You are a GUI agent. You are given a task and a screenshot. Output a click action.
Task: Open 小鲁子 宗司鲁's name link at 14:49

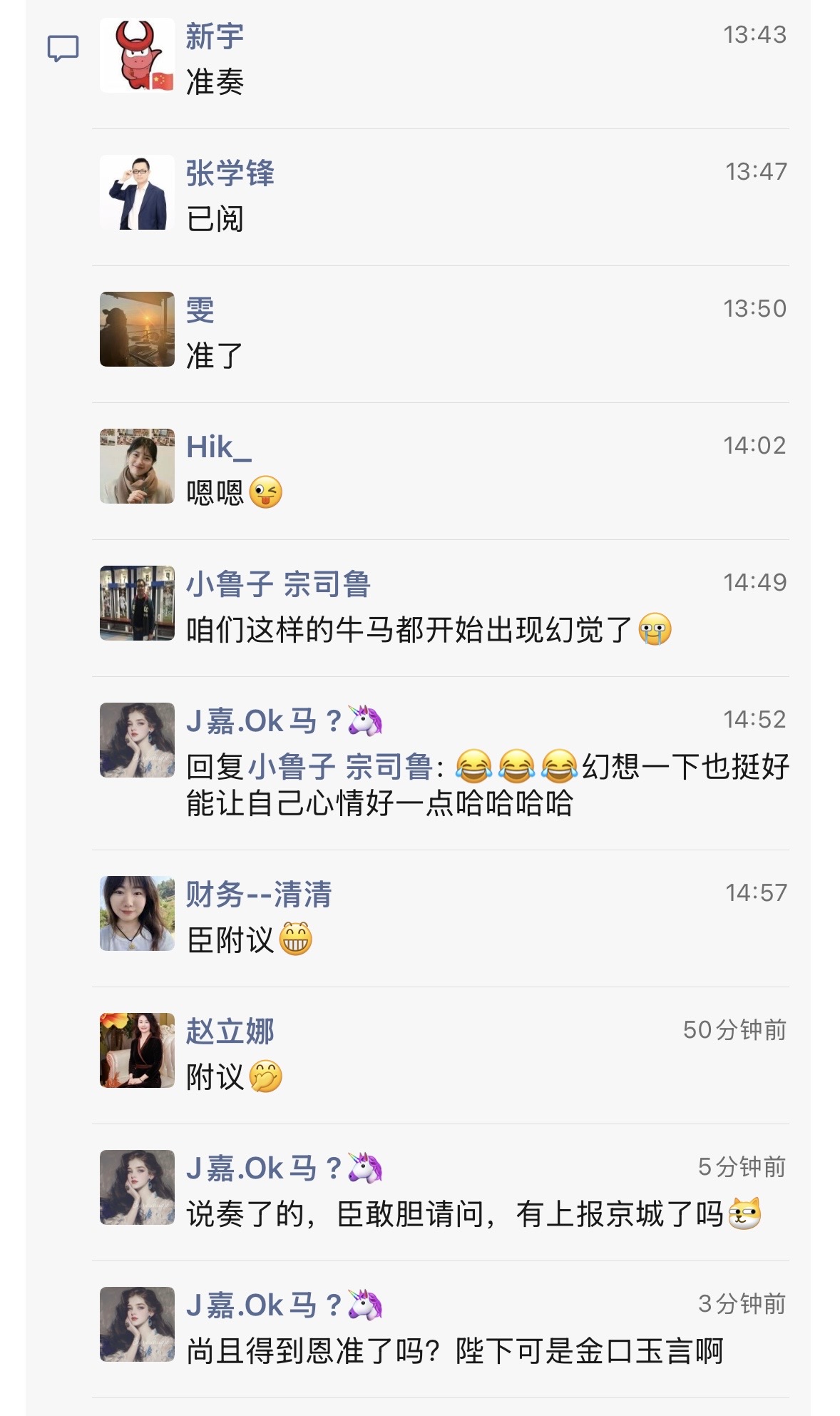[x=278, y=584]
